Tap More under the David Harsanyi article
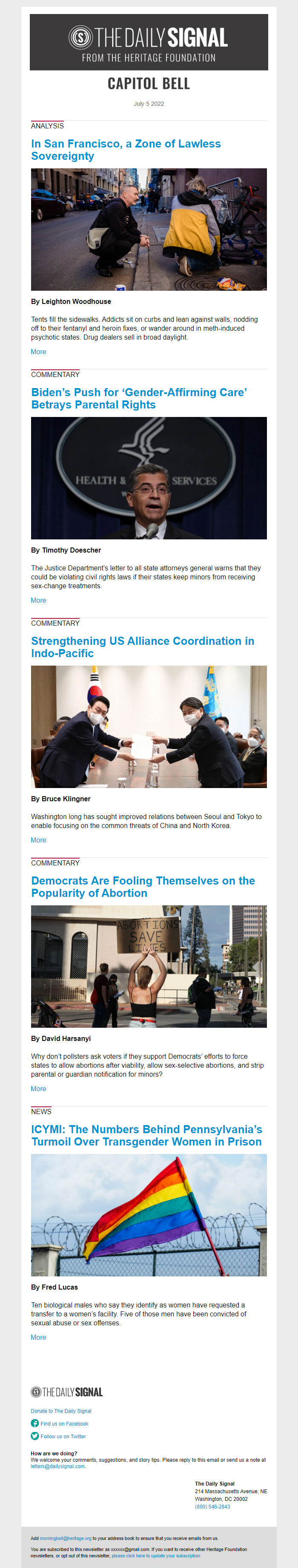Image resolution: width=298 pixels, height=1568 pixels. pyautogui.click(x=38, y=1089)
